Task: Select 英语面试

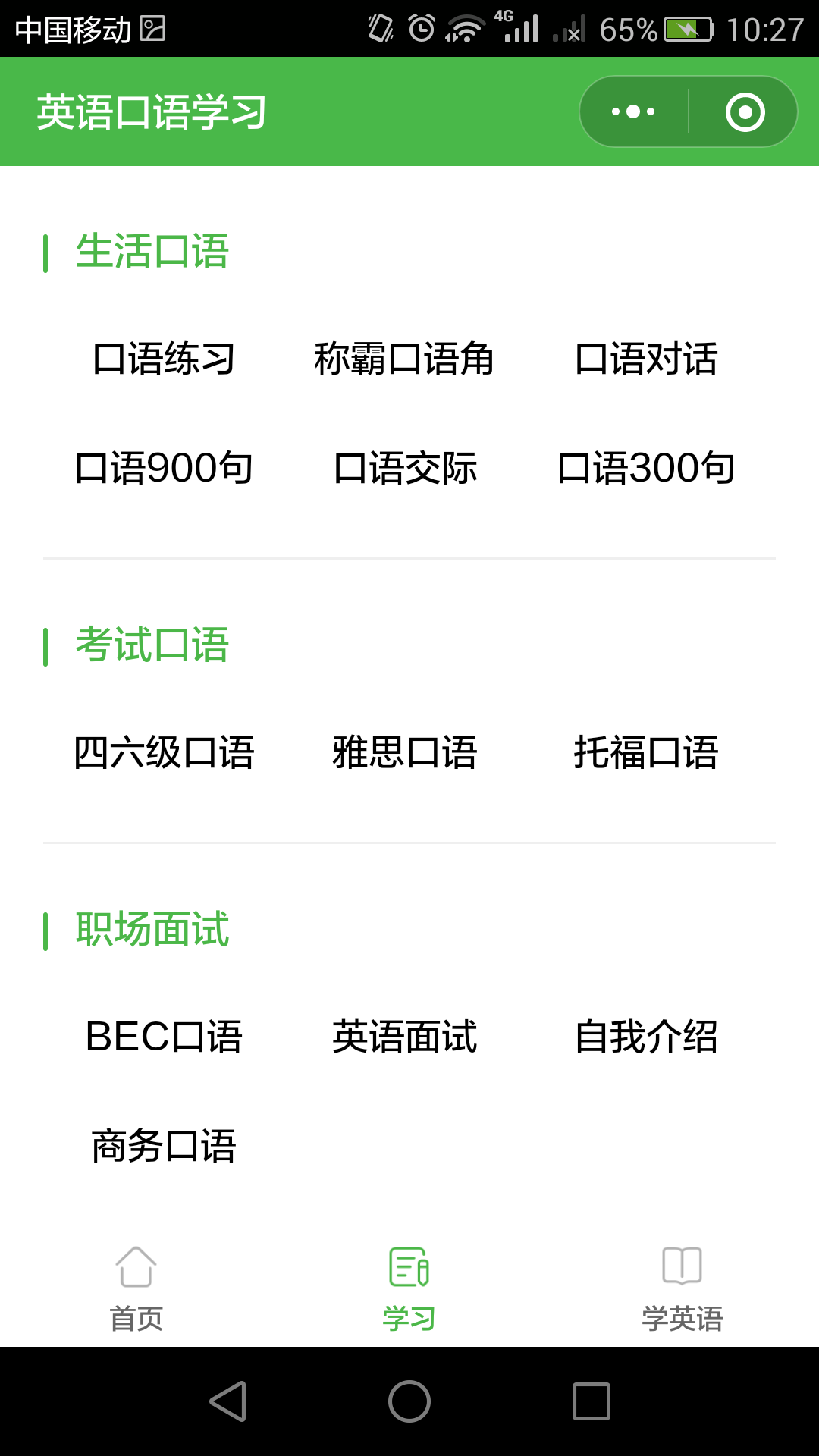Action: point(405,1037)
